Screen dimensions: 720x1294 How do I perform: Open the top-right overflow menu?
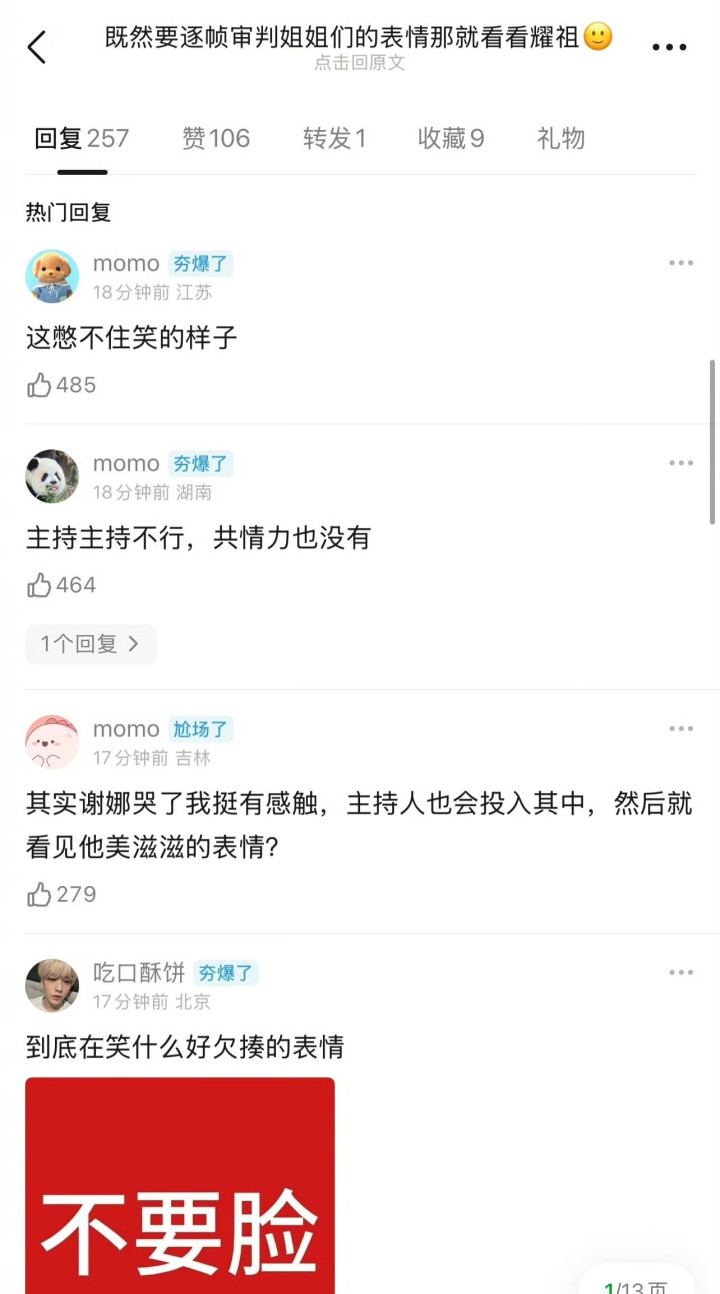[x=669, y=47]
